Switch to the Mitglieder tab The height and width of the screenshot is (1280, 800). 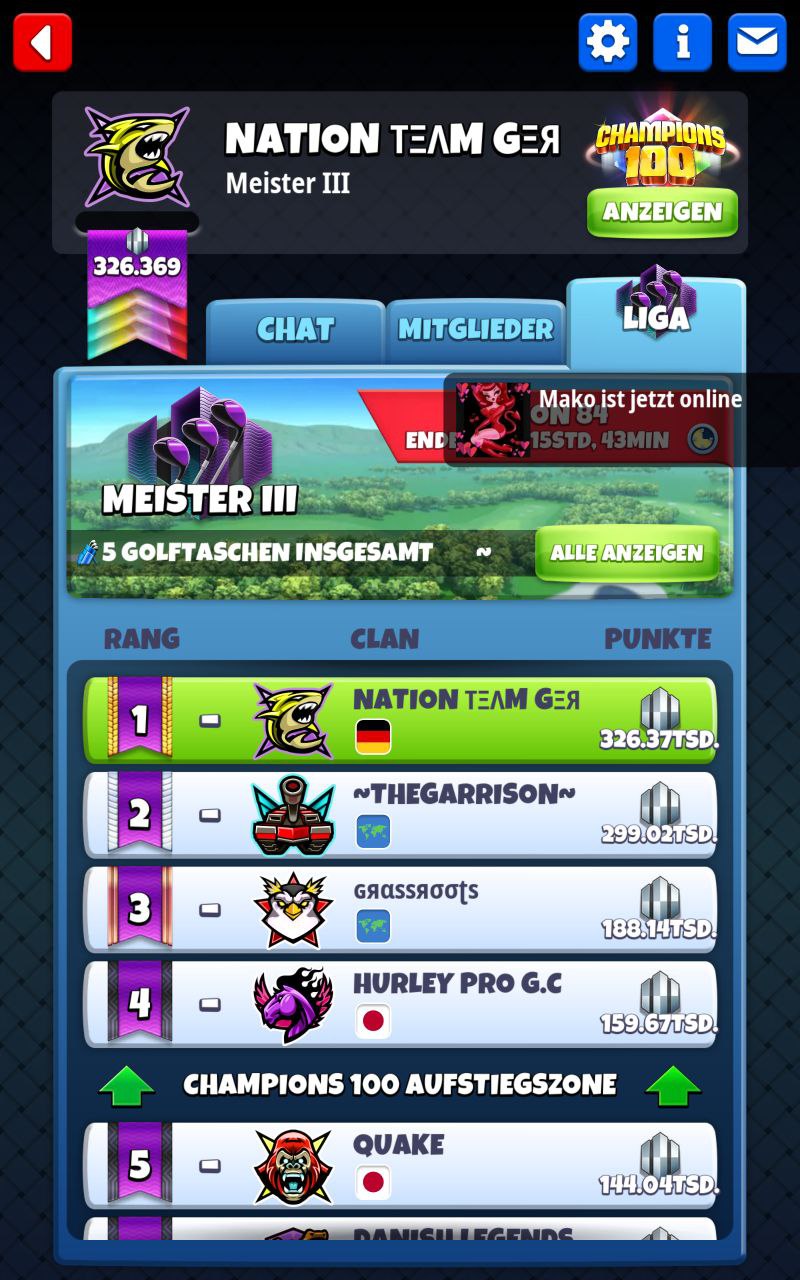(475, 330)
